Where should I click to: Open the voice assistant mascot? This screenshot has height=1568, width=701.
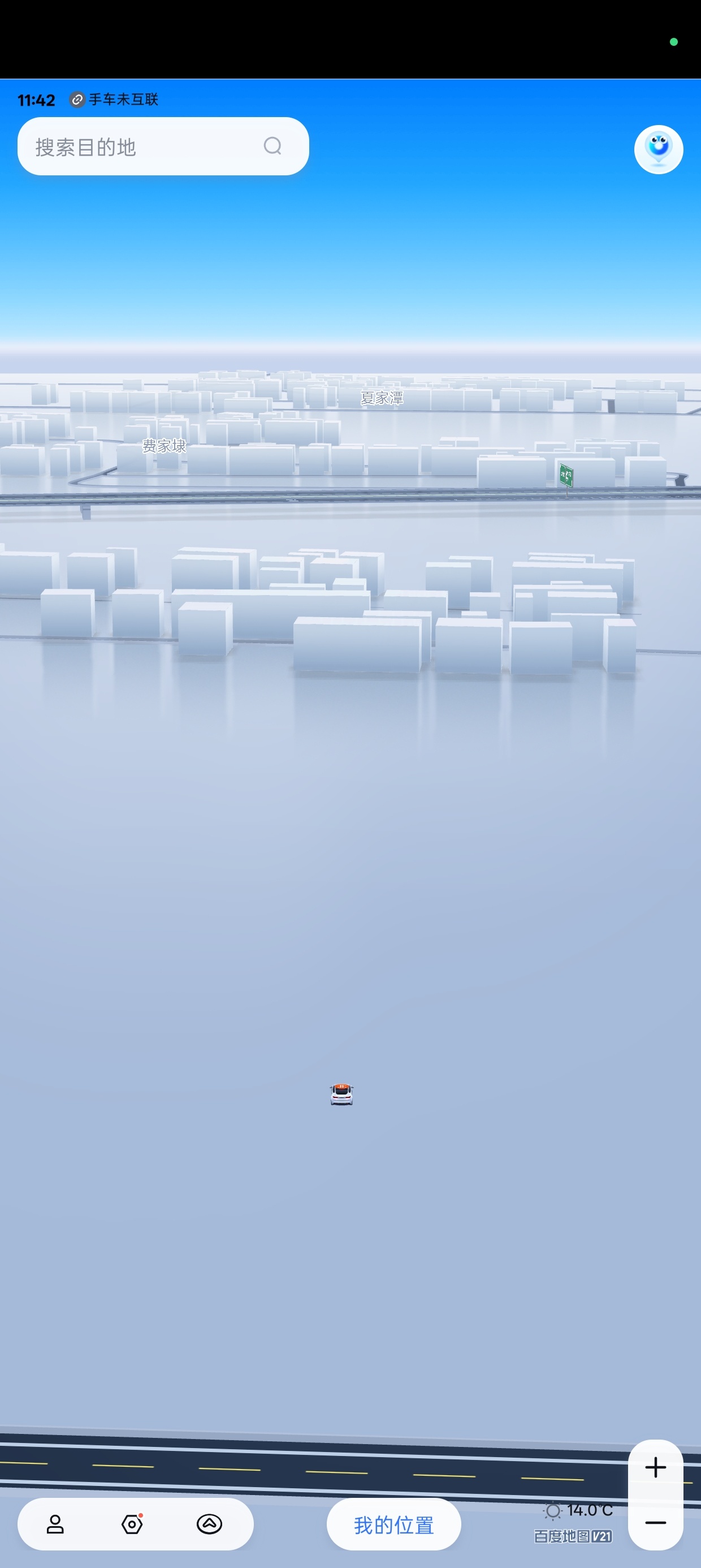659,150
